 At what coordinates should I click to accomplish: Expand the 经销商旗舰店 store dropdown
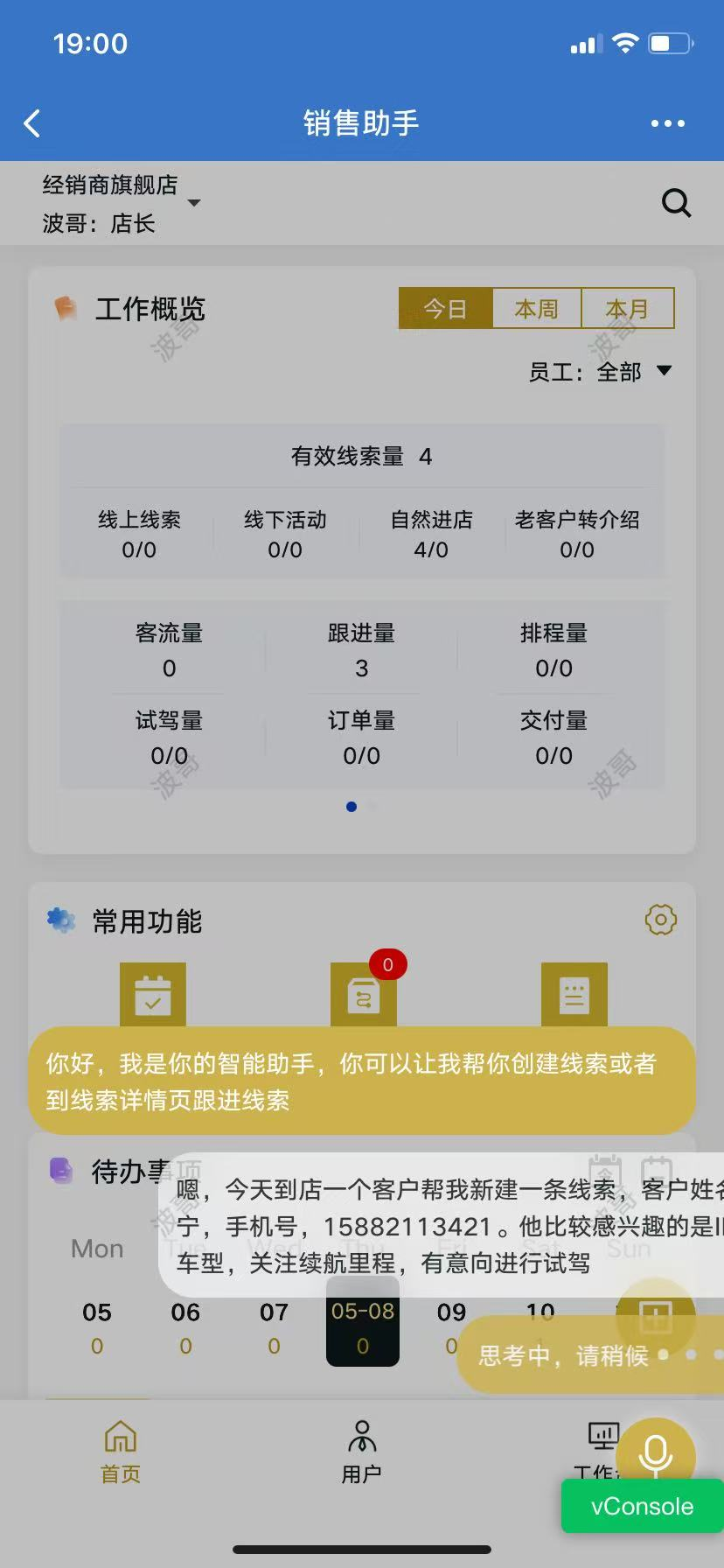194,203
